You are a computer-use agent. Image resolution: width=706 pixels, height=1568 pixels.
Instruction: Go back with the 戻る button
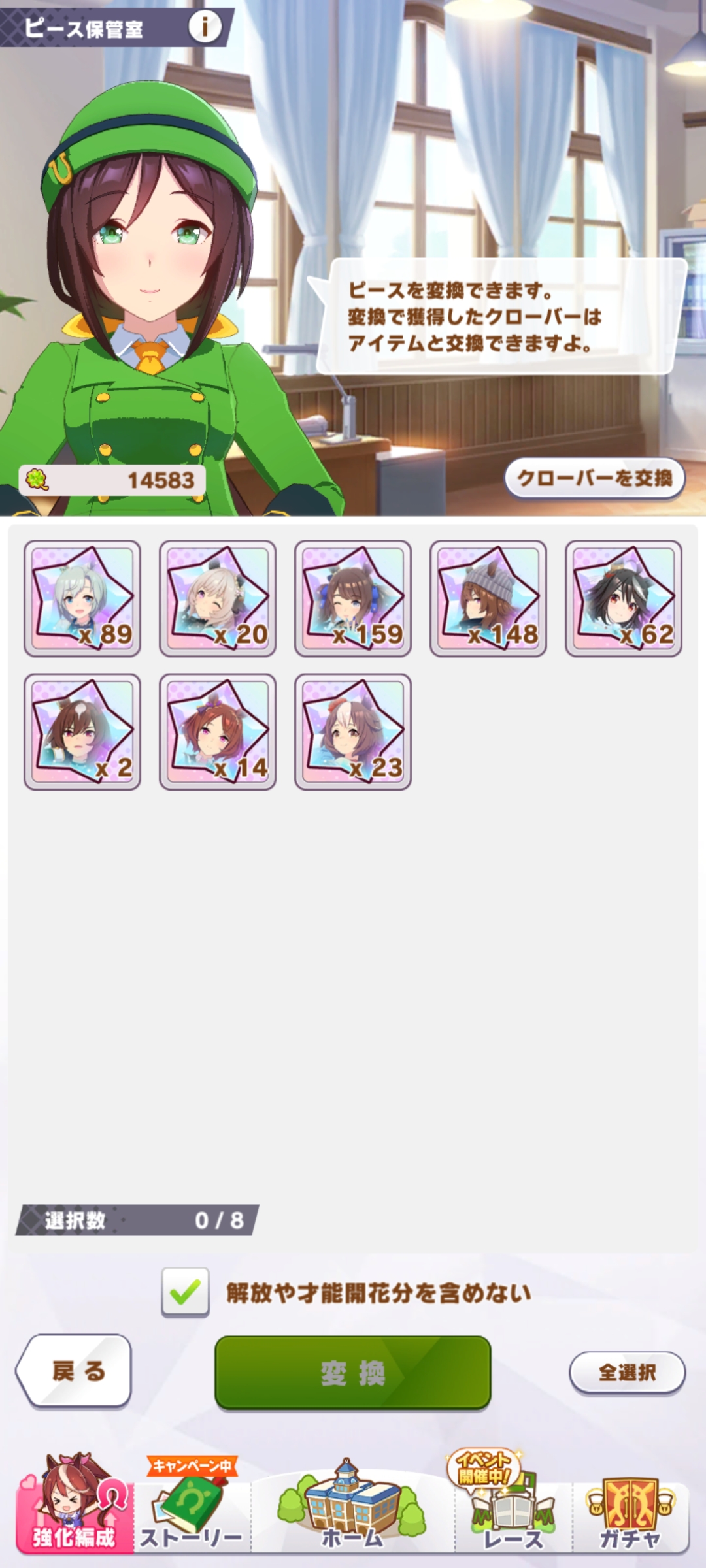(x=75, y=1371)
